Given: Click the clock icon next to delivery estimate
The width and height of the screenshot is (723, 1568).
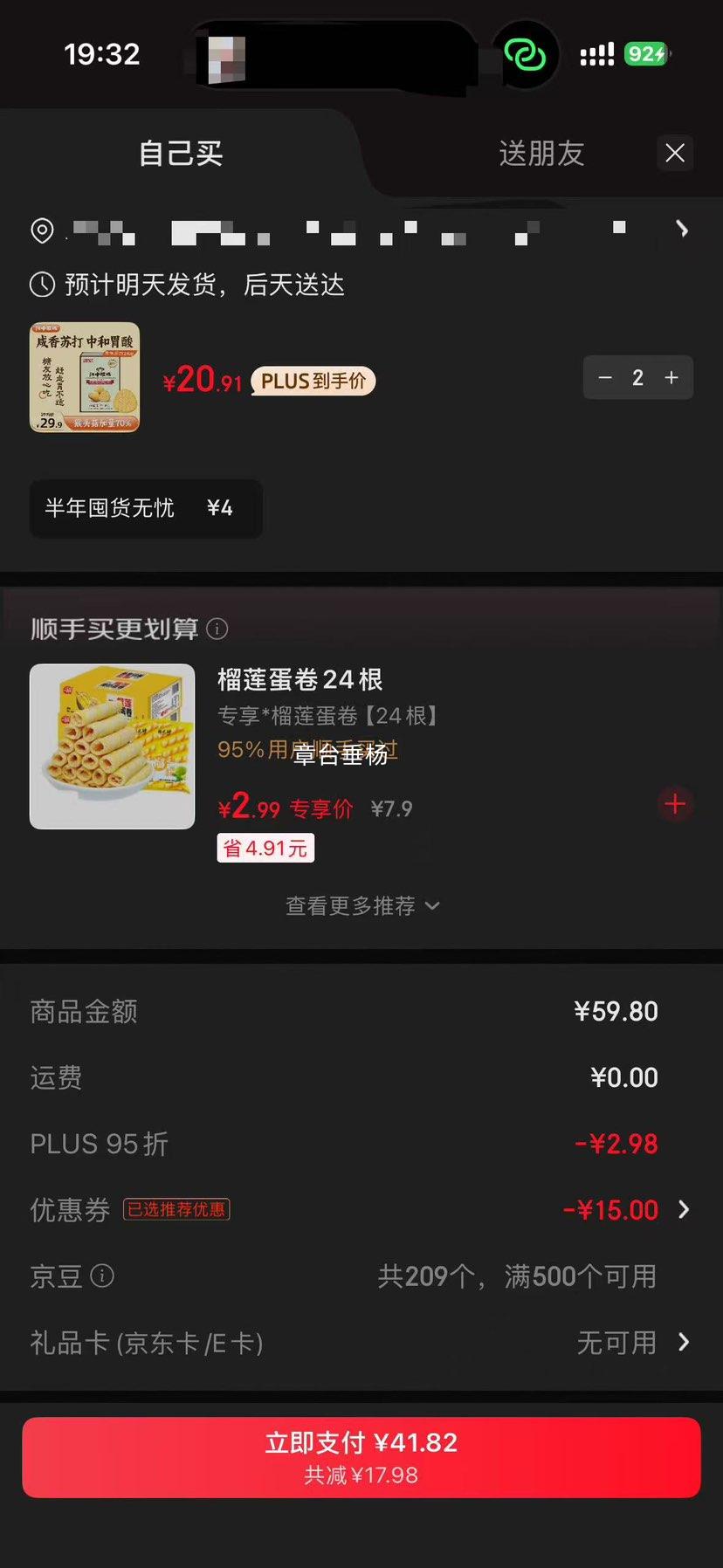Looking at the screenshot, I should pos(40,285).
